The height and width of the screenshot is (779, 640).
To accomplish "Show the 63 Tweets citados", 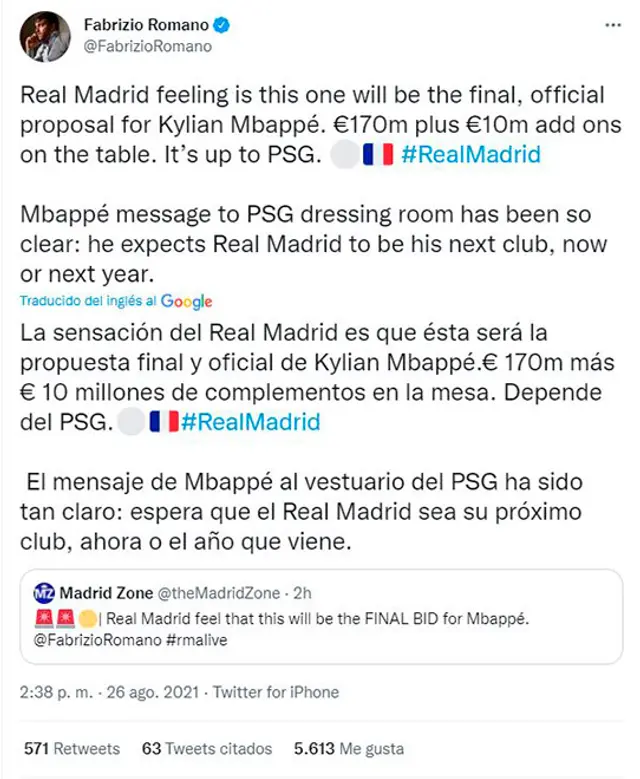I will click(x=207, y=748).
